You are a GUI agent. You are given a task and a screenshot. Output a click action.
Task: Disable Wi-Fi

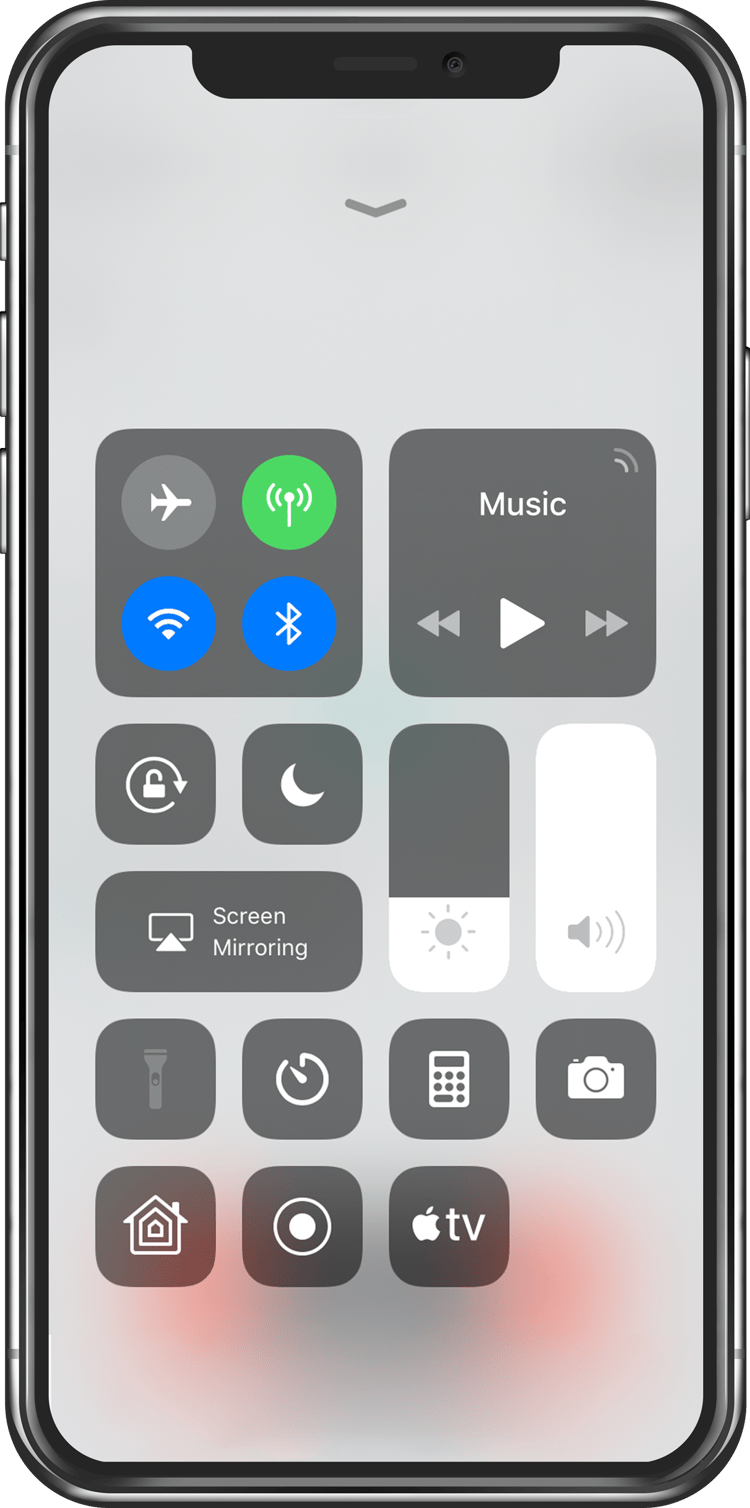point(169,623)
